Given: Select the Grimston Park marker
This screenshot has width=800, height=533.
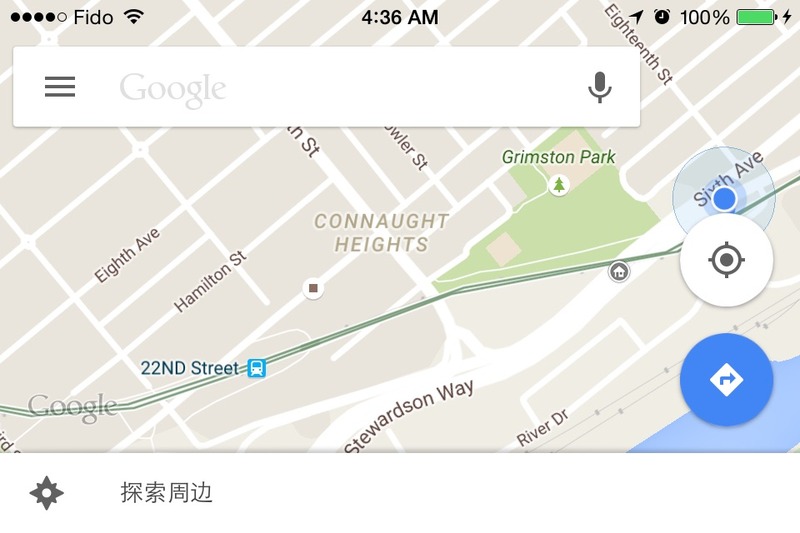Looking at the screenshot, I should tap(559, 184).
